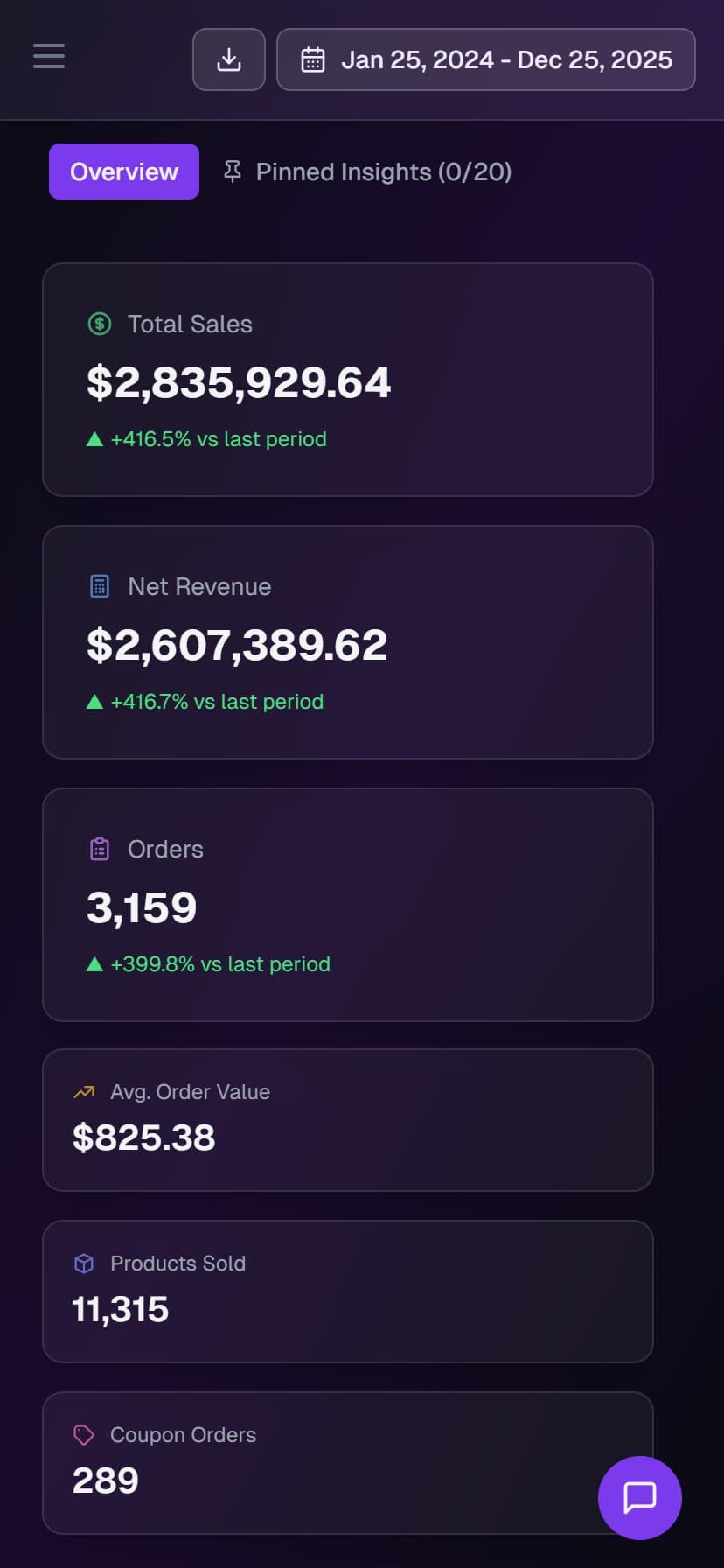The width and height of the screenshot is (724, 1568).
Task: Select the Total Sales metric card
Action: tap(347, 379)
